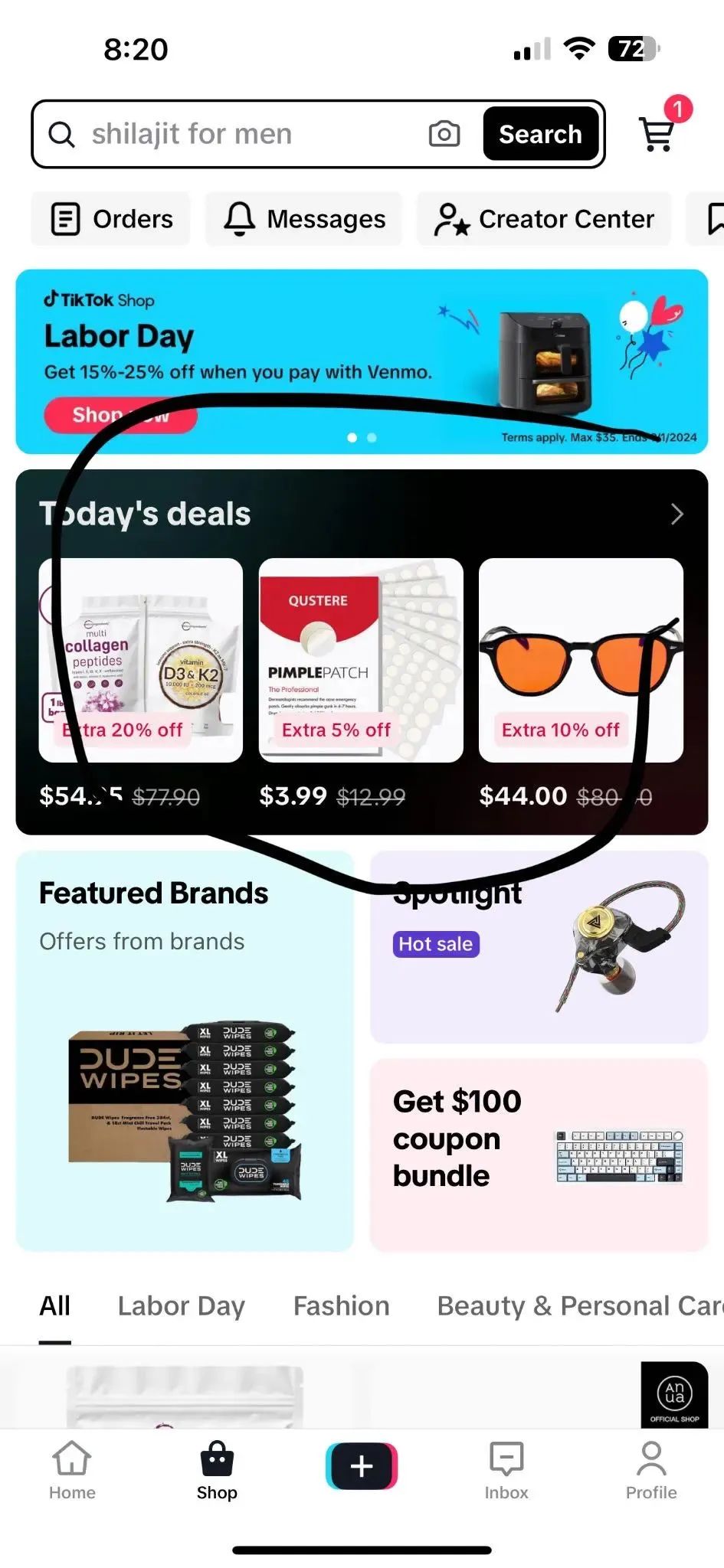Open Orders
The image size is (724, 1568).
click(x=111, y=219)
